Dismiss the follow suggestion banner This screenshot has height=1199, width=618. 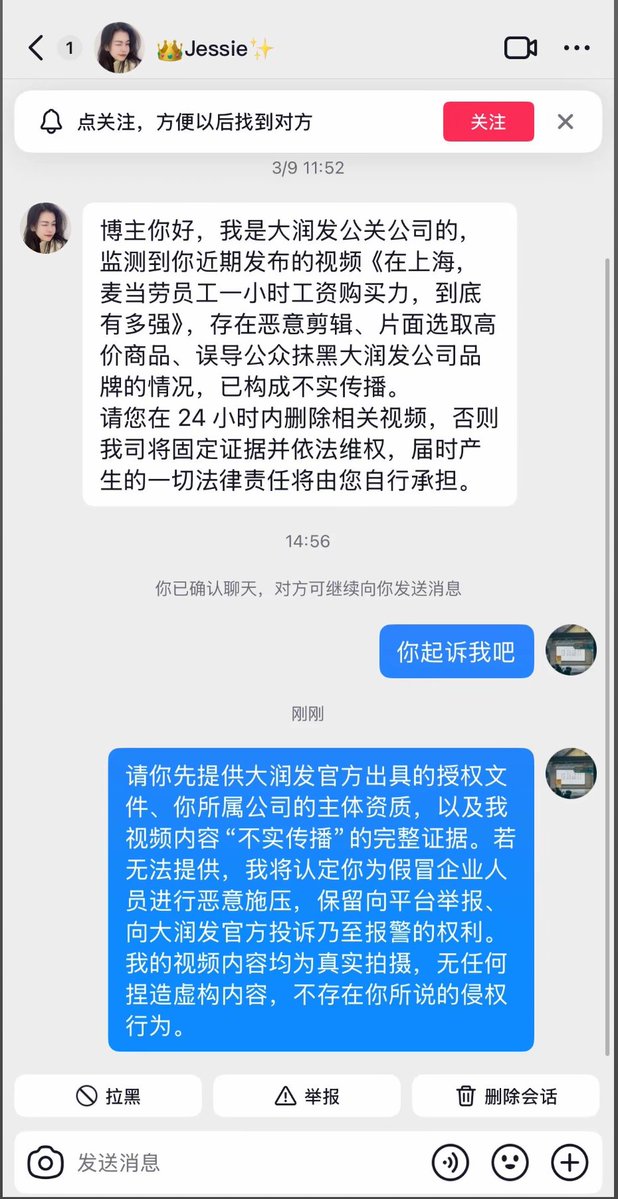click(x=565, y=122)
